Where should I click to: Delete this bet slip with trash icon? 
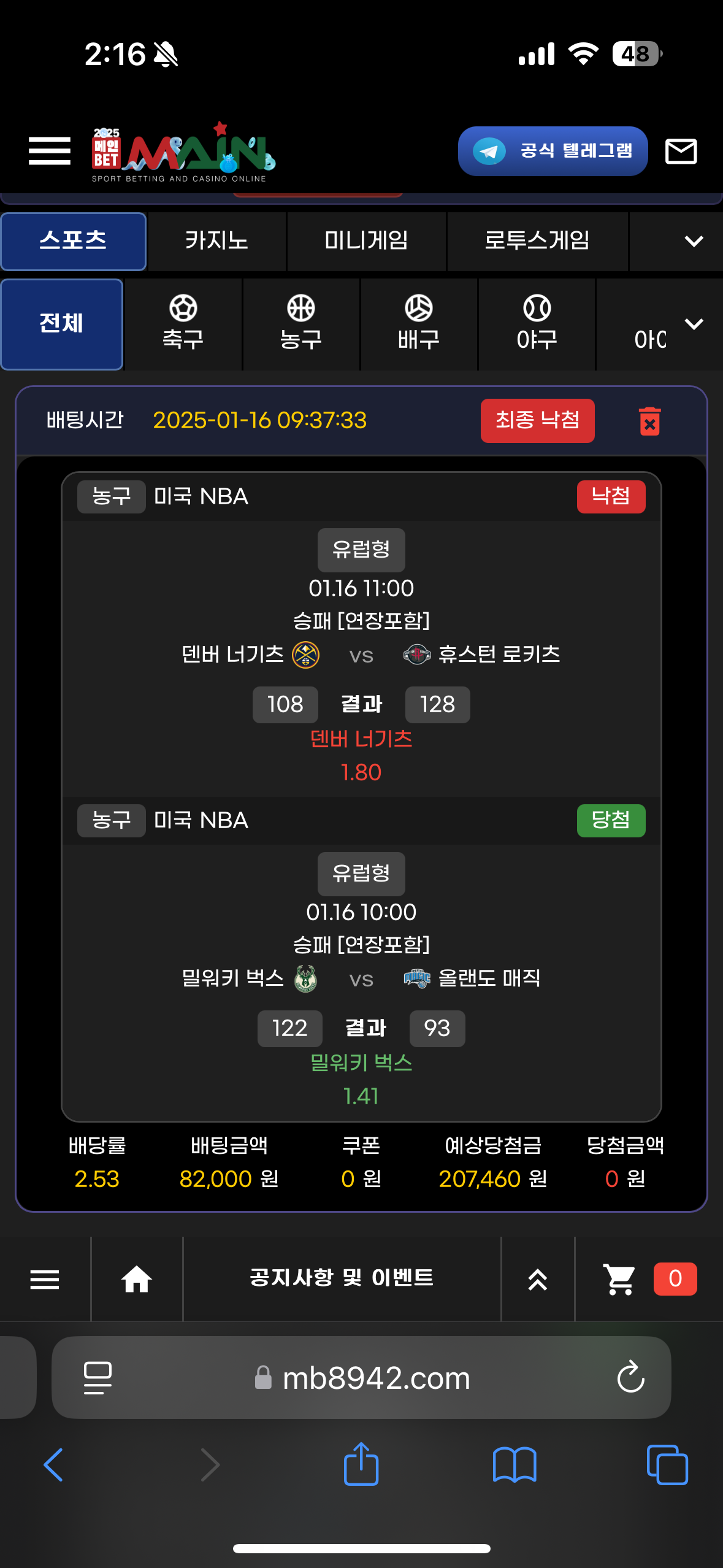point(649,421)
